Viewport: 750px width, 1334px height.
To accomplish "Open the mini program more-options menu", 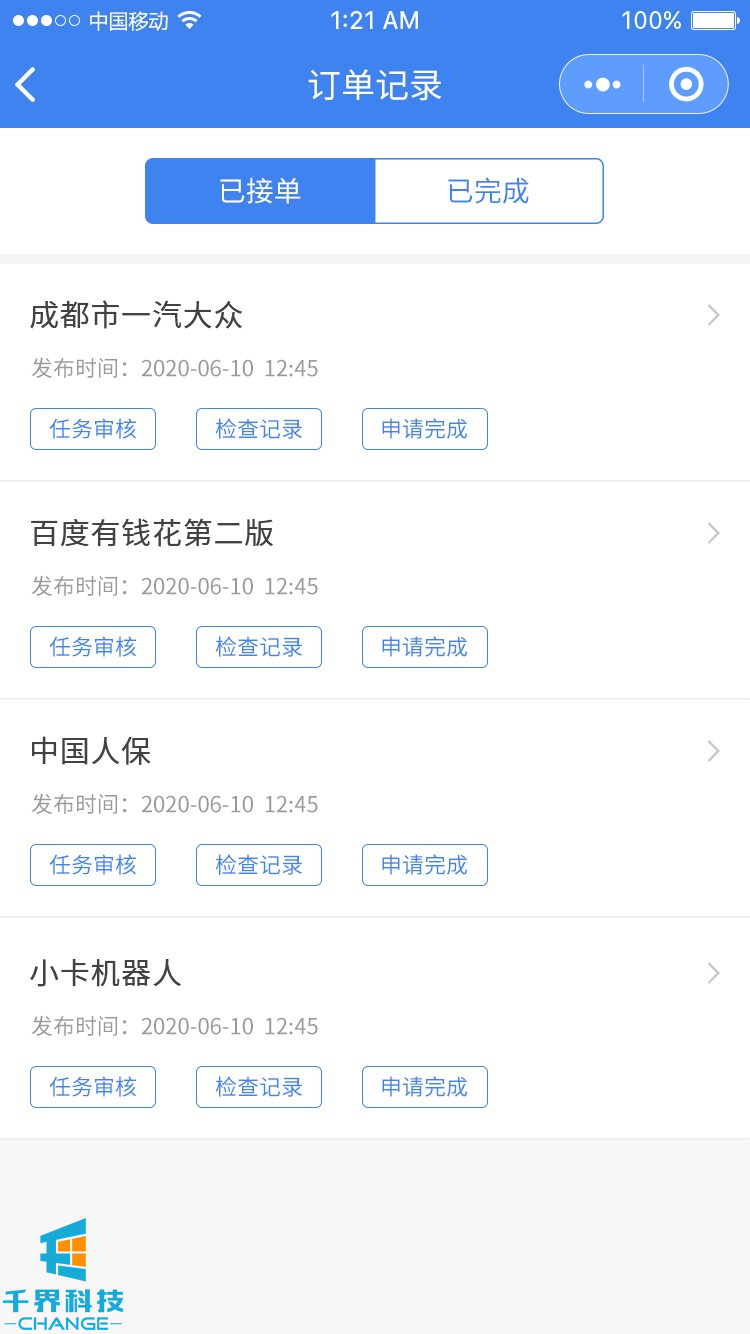I will [602, 85].
